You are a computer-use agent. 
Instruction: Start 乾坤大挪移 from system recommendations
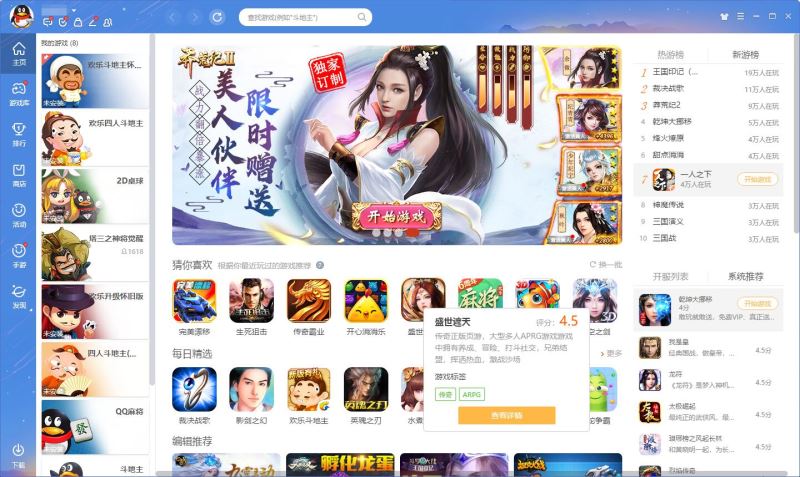pyautogui.click(x=756, y=303)
